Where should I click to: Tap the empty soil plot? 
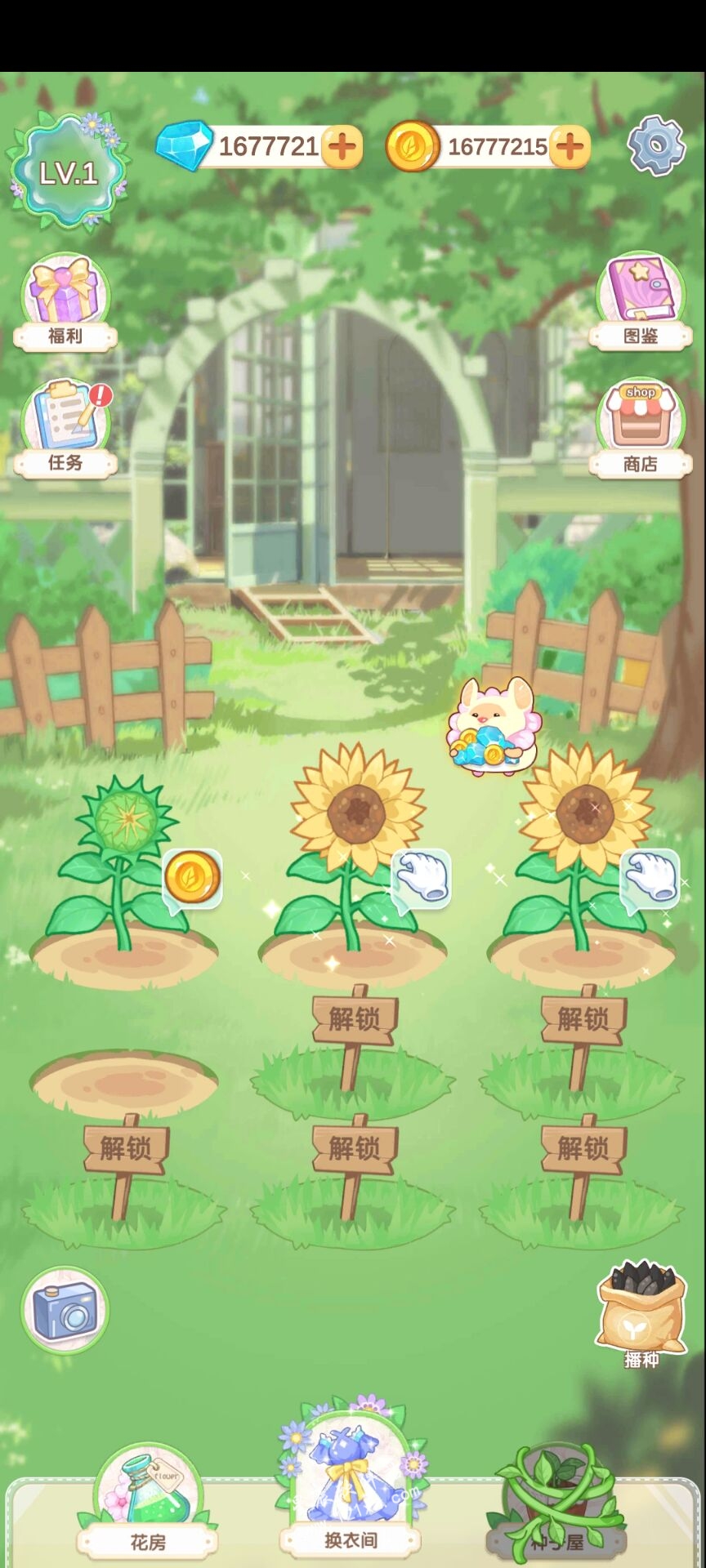(x=124, y=1081)
